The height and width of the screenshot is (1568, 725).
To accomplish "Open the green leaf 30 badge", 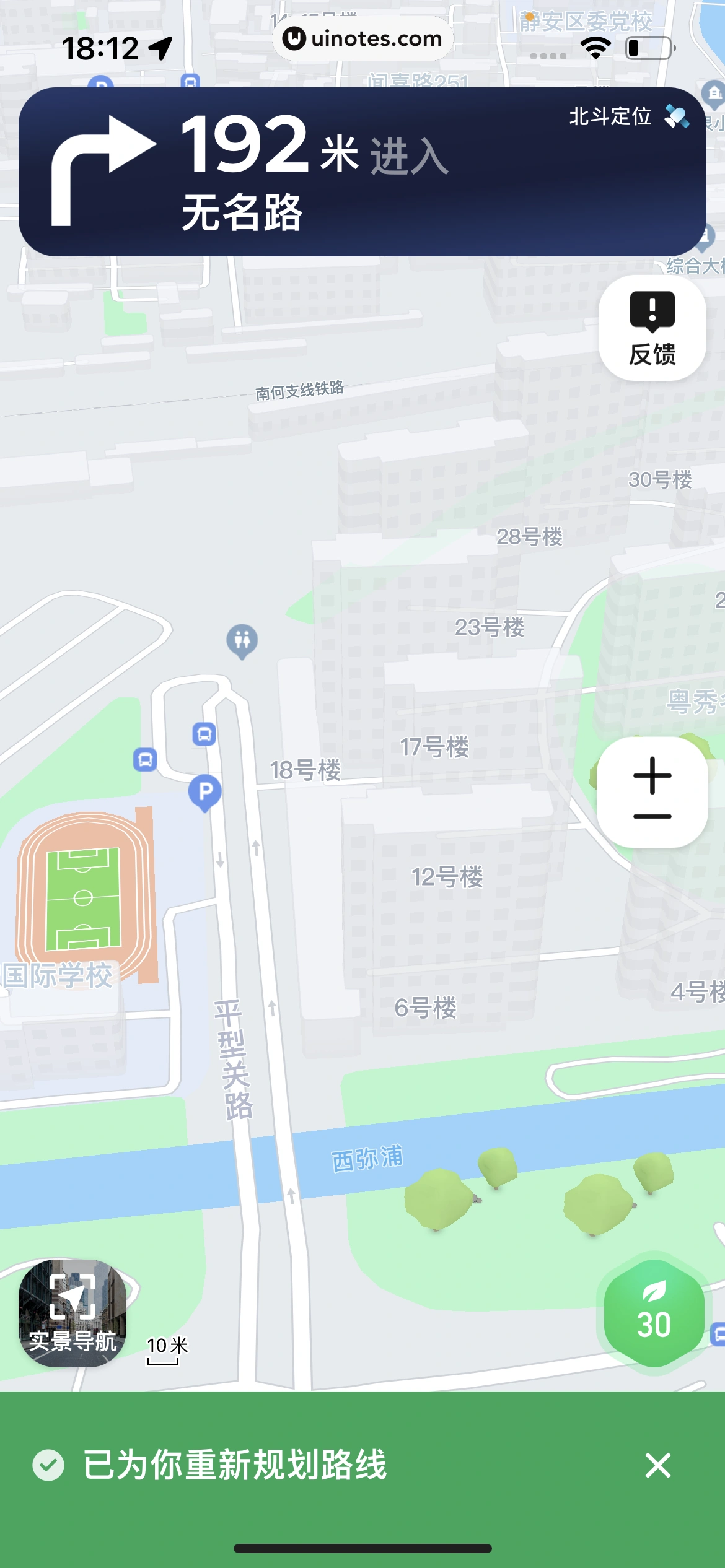I will (654, 1313).
